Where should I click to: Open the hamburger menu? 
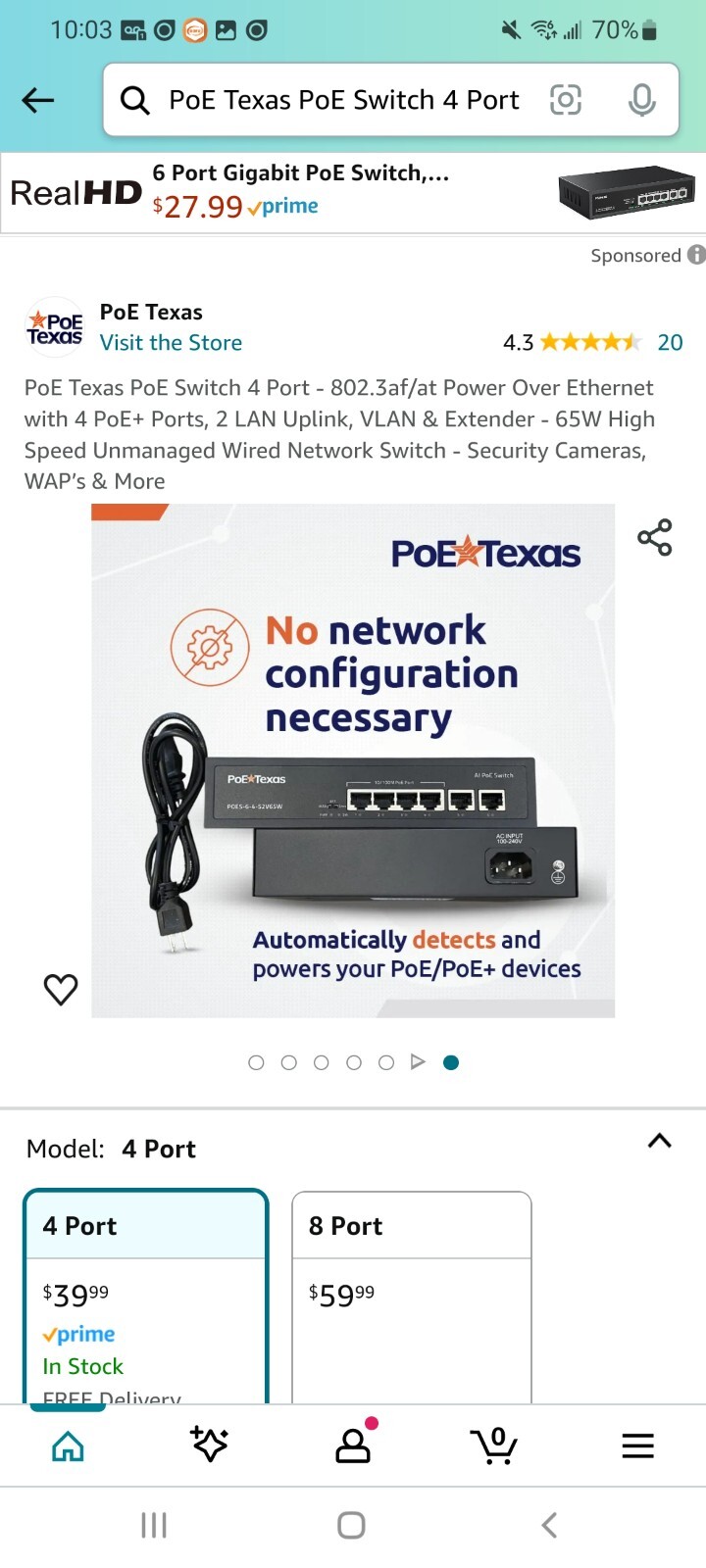[637, 1445]
